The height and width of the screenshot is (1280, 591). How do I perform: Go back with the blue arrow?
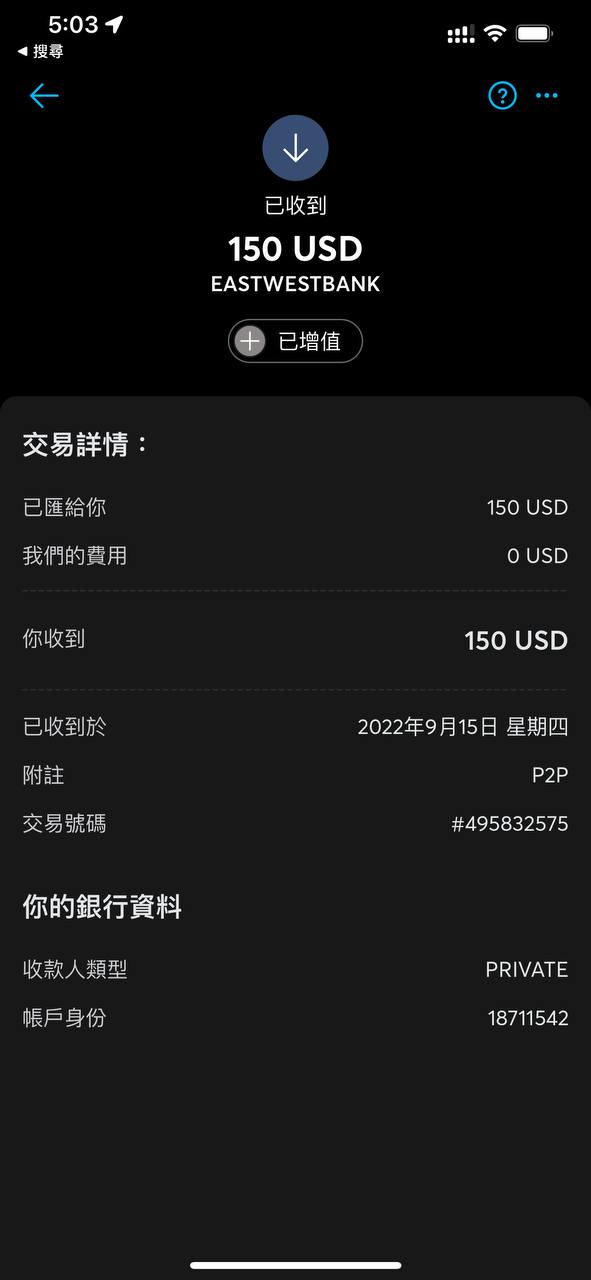click(x=44, y=96)
